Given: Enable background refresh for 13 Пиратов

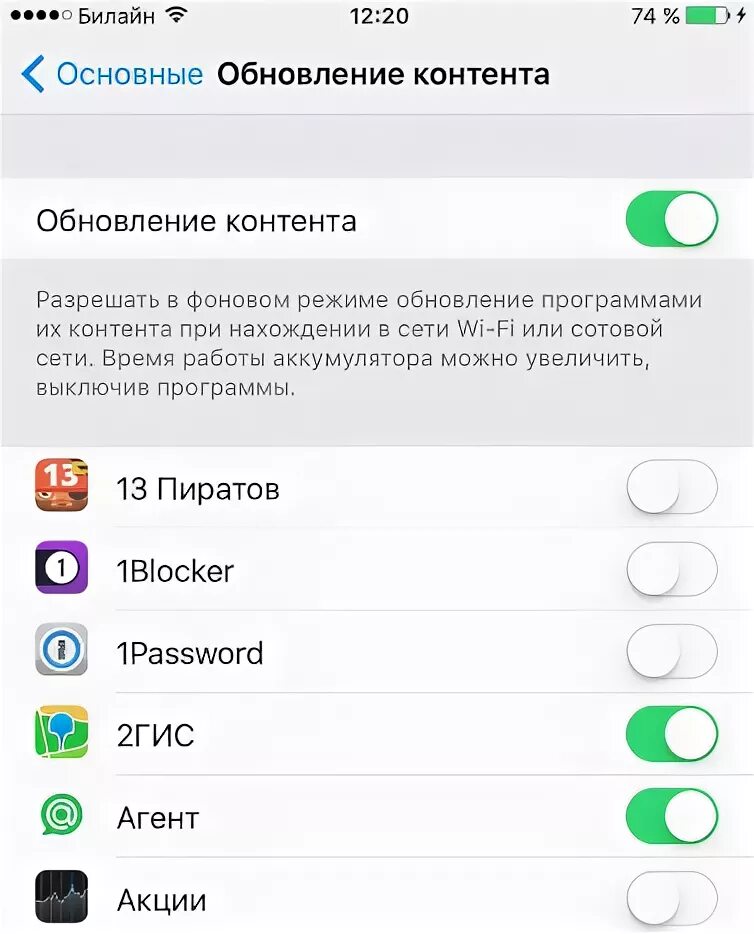Looking at the screenshot, I should pyautogui.click(x=672, y=487).
